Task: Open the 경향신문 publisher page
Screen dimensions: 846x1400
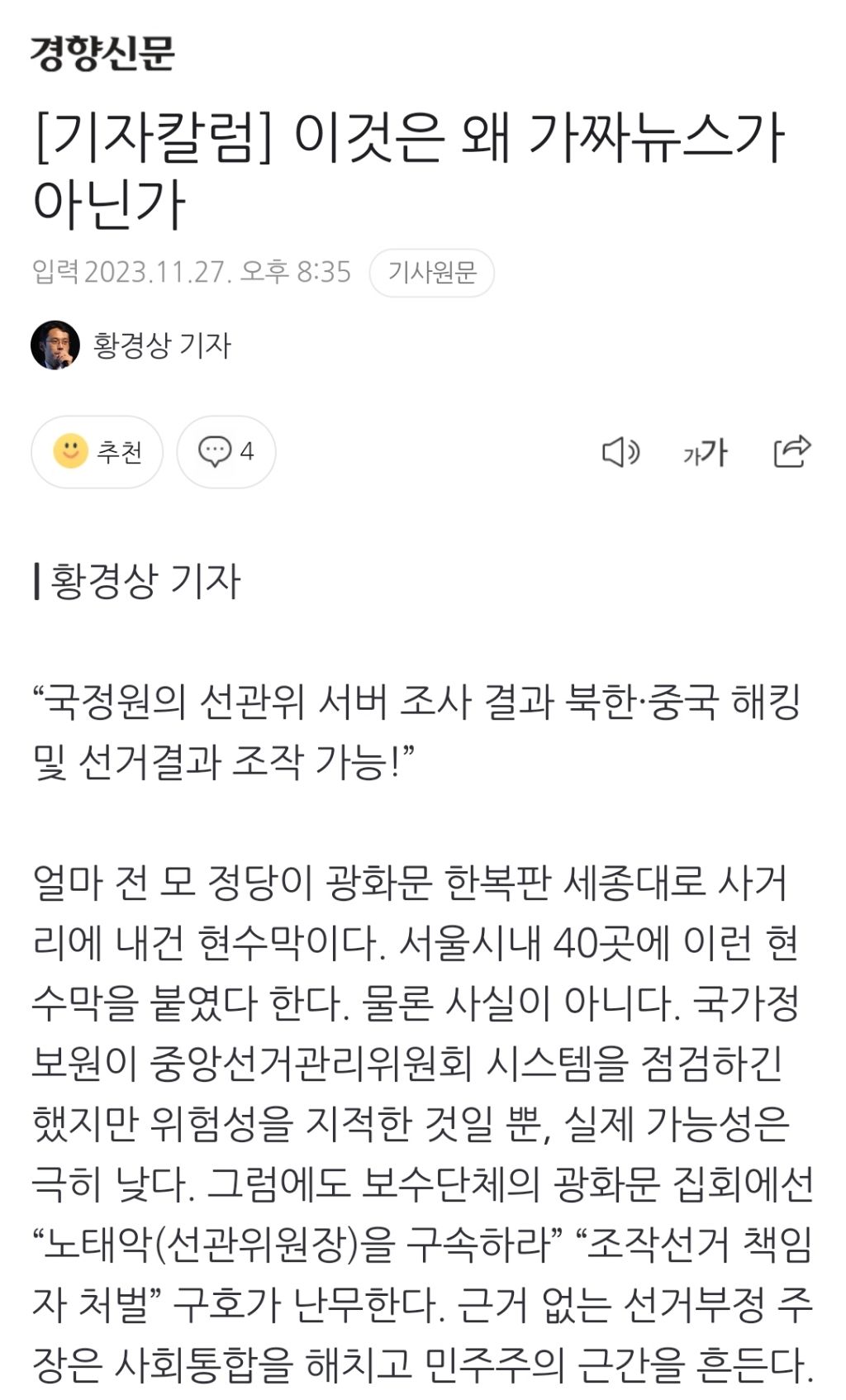Action: click(x=102, y=55)
